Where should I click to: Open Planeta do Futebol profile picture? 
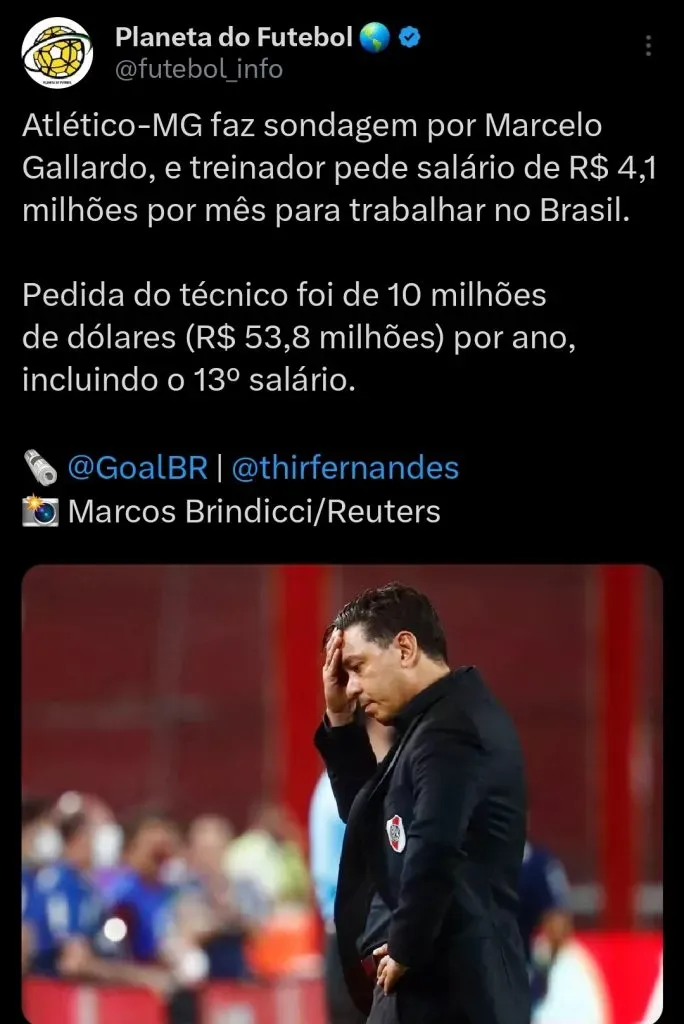click(x=57, y=53)
